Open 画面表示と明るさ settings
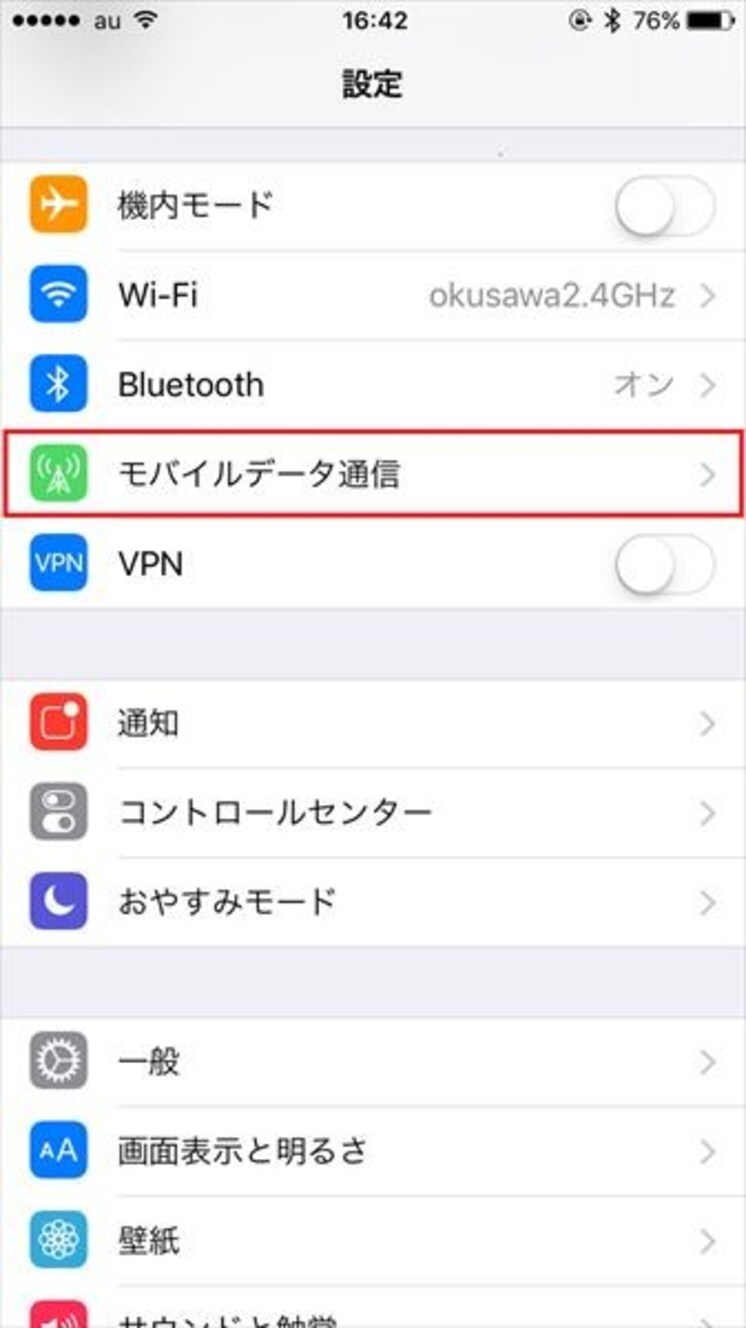 (373, 1151)
